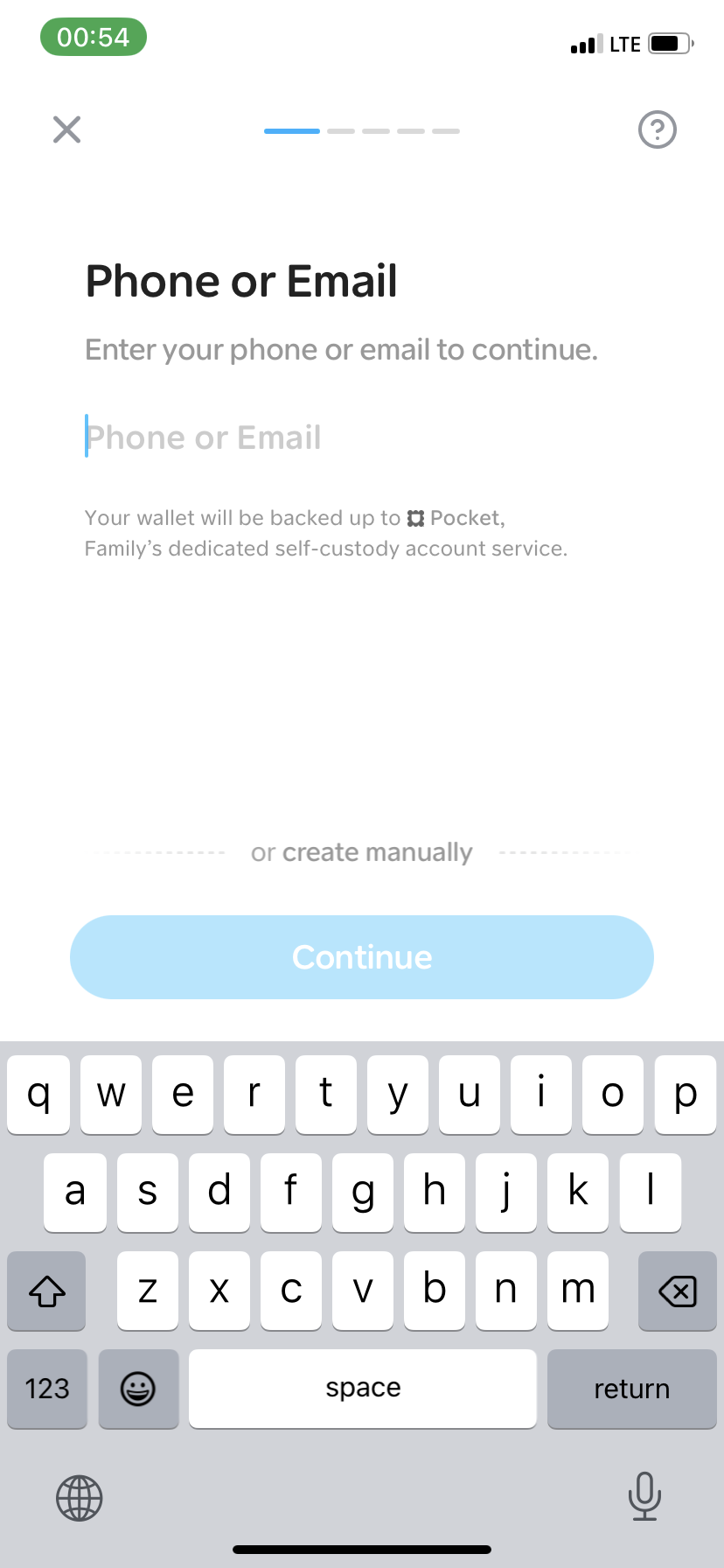Close the signup screen with X
The image size is (724, 1568).
66,129
